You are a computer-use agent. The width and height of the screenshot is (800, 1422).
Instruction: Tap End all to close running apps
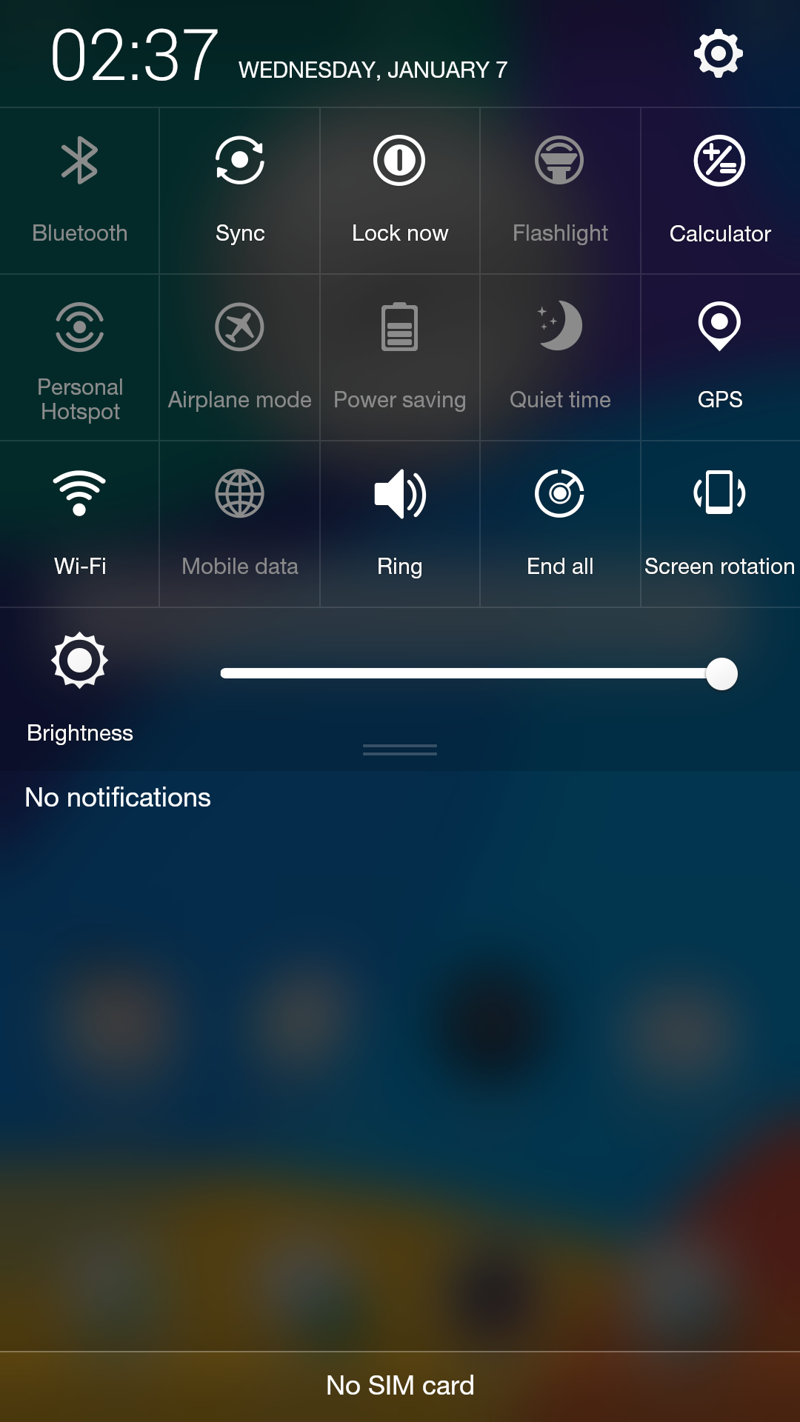pos(560,524)
